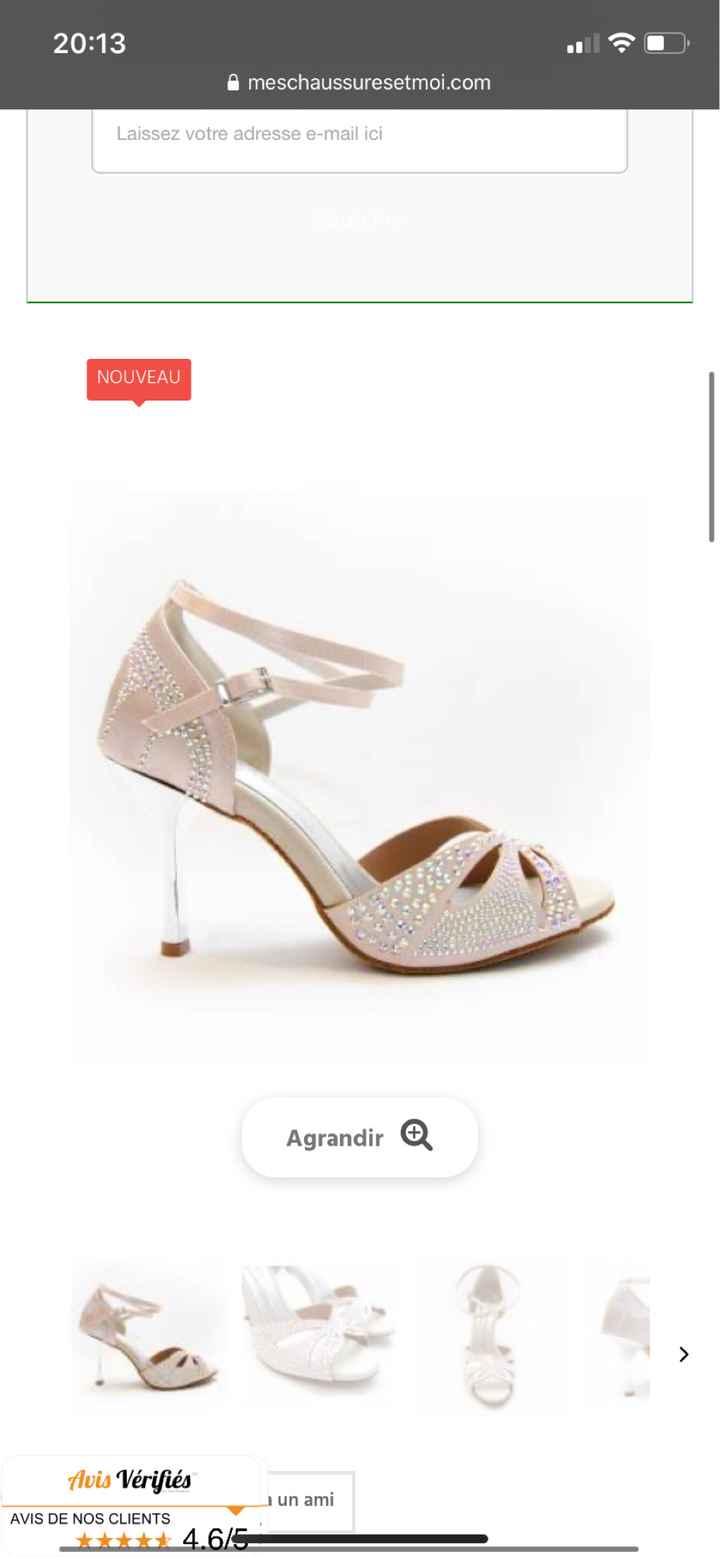Tap the cellular signal icon
Image resolution: width=720 pixels, height=1557 pixels.
point(581,43)
